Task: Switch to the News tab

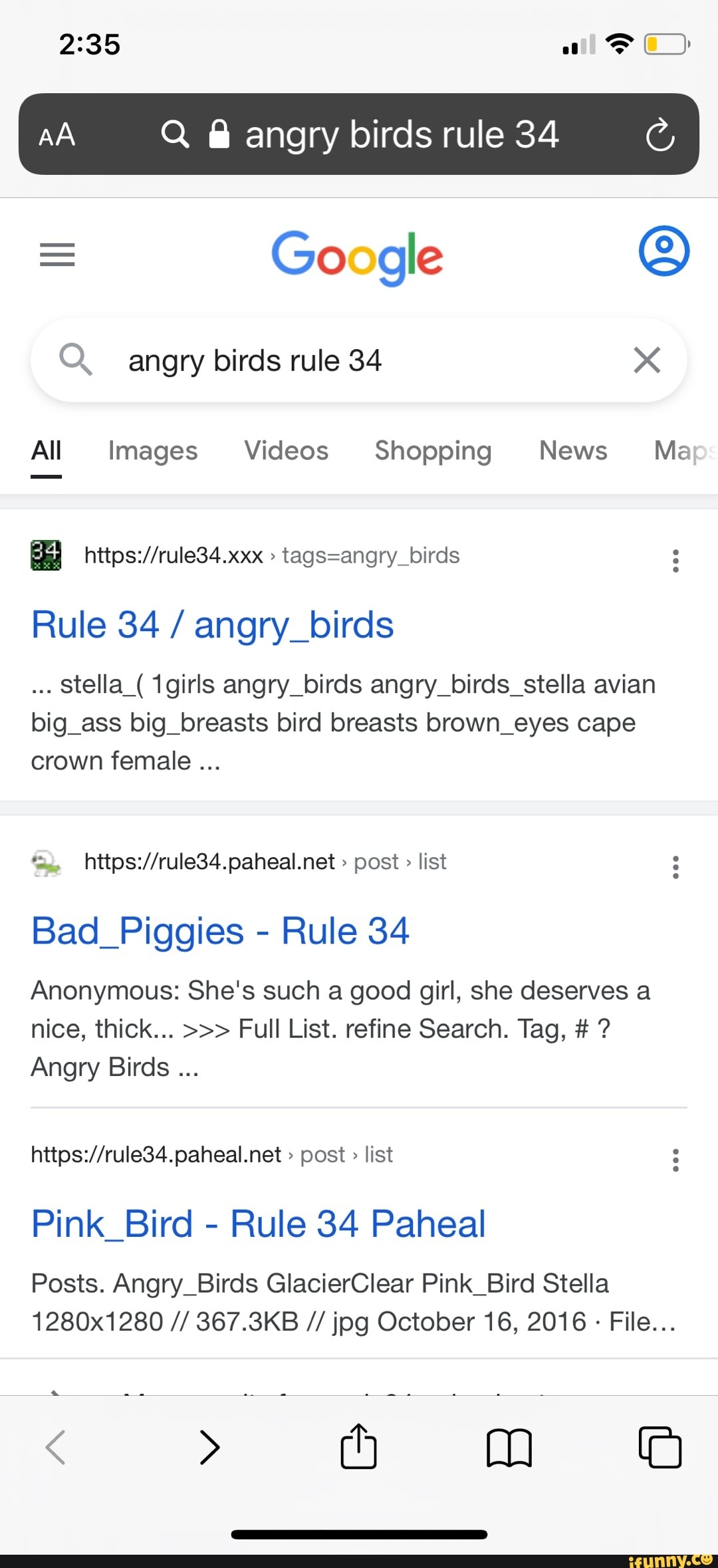Action: pyautogui.click(x=572, y=451)
